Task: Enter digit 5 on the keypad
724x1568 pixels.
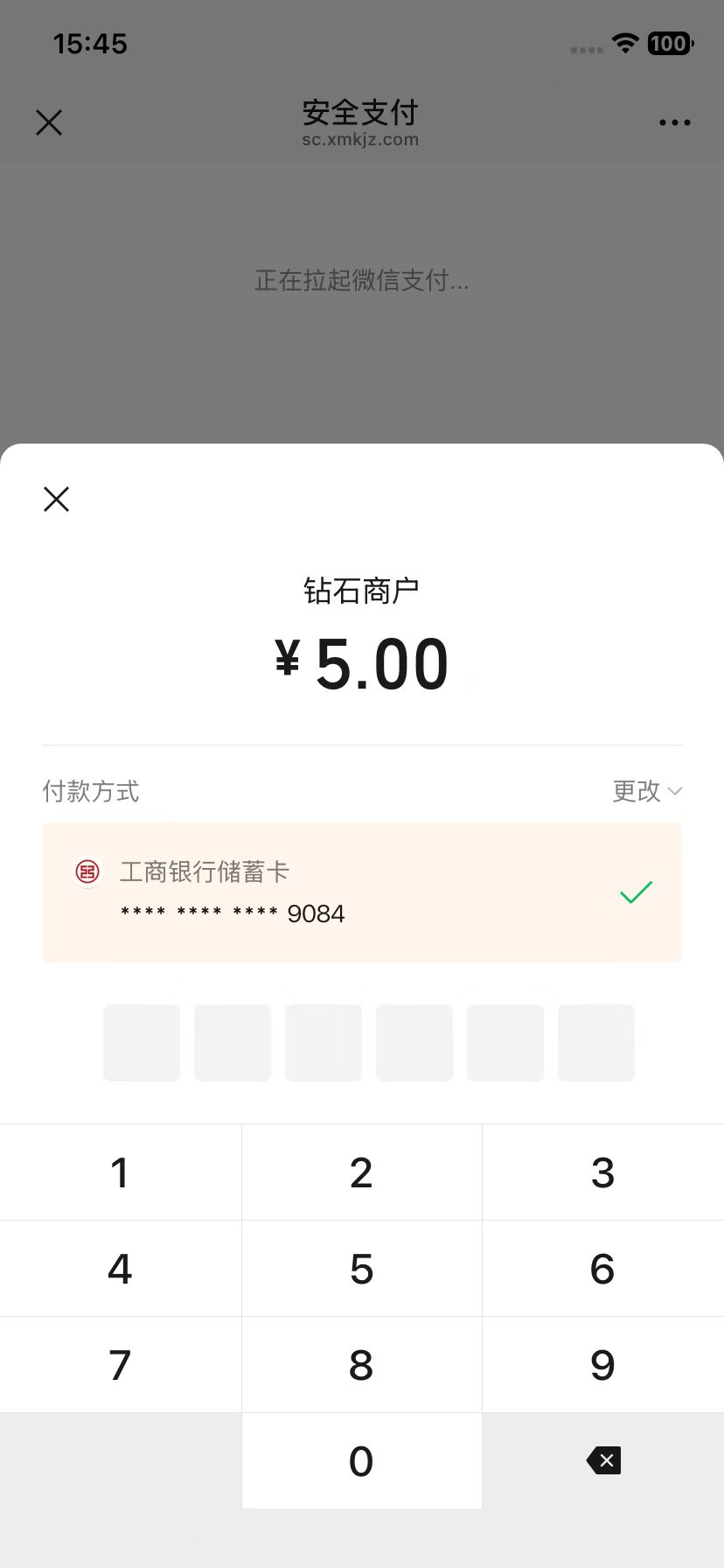Action: pyautogui.click(x=361, y=1269)
